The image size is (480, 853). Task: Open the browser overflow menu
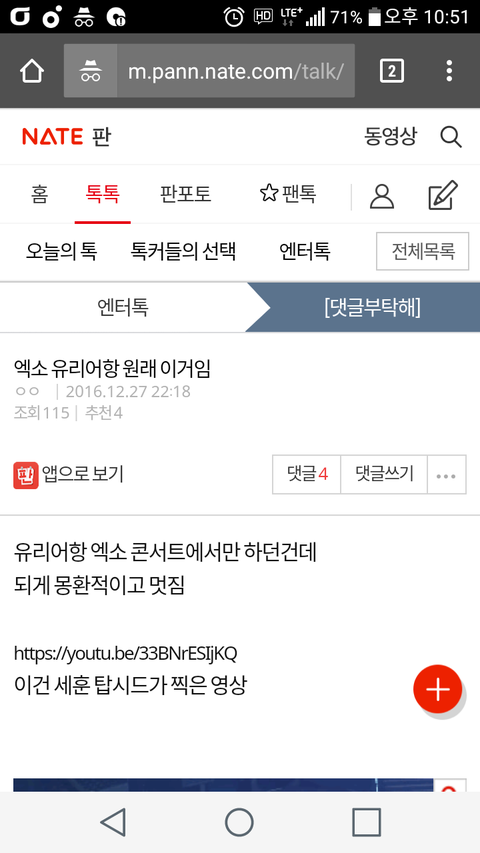pyautogui.click(x=449, y=71)
